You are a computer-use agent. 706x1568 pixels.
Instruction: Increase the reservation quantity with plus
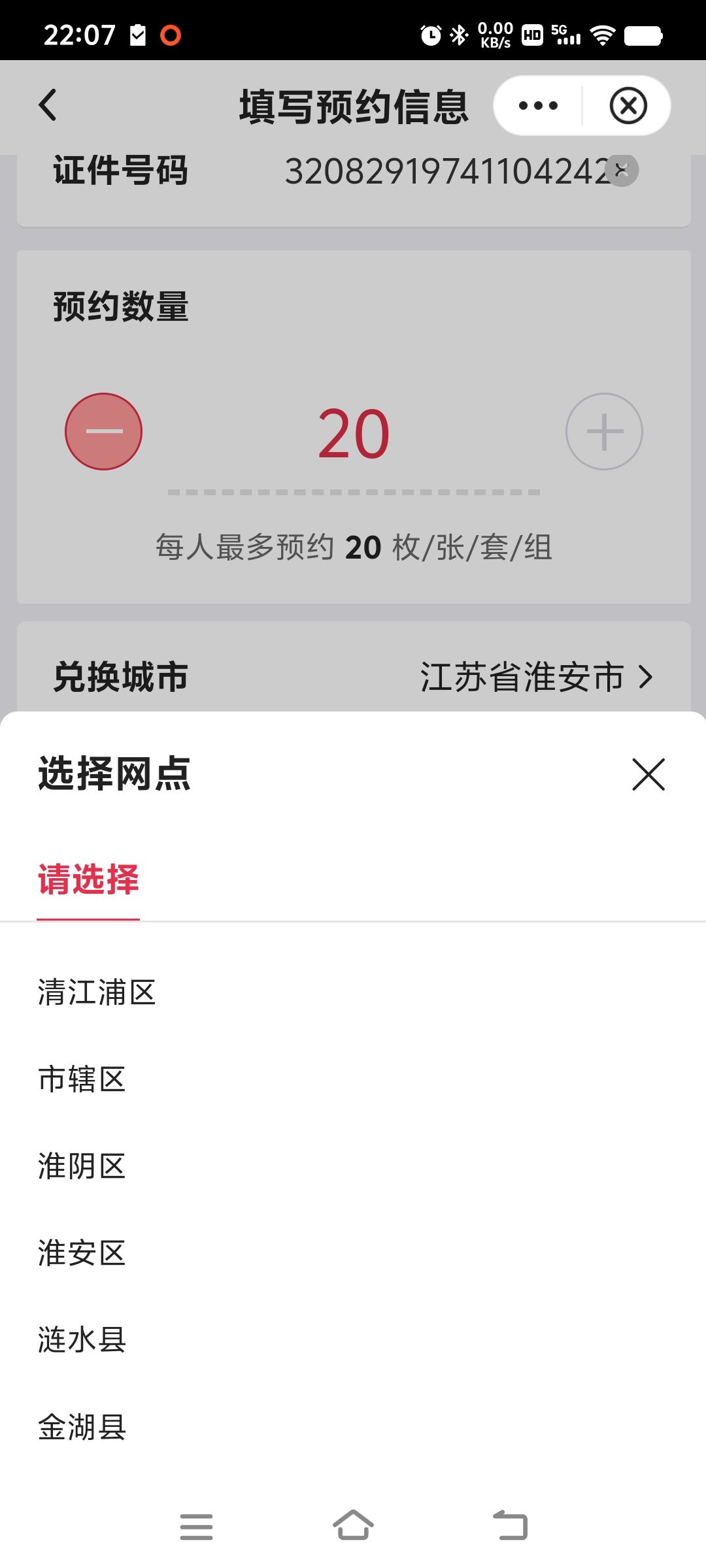(604, 431)
